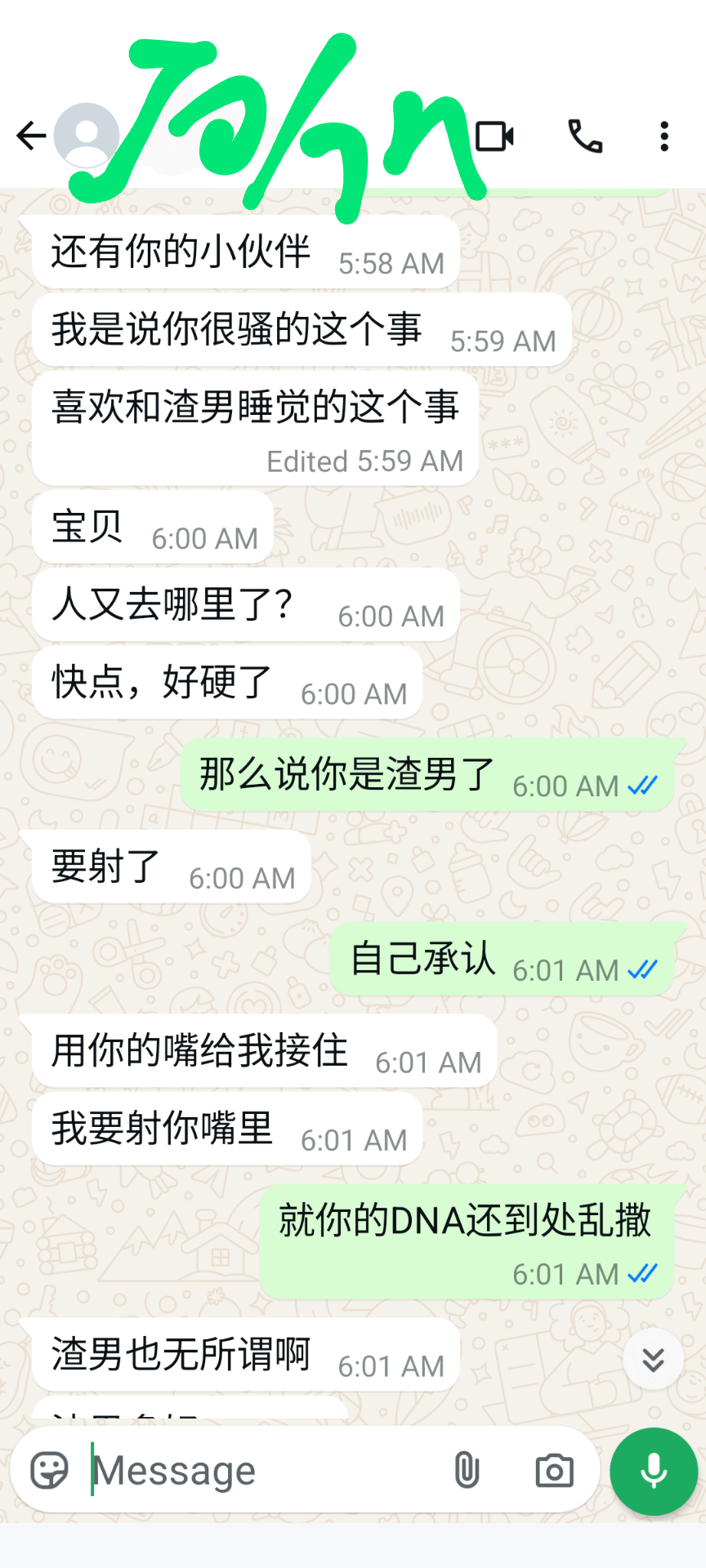
Task: Open the emoji and sticker picker
Action: (x=49, y=1471)
